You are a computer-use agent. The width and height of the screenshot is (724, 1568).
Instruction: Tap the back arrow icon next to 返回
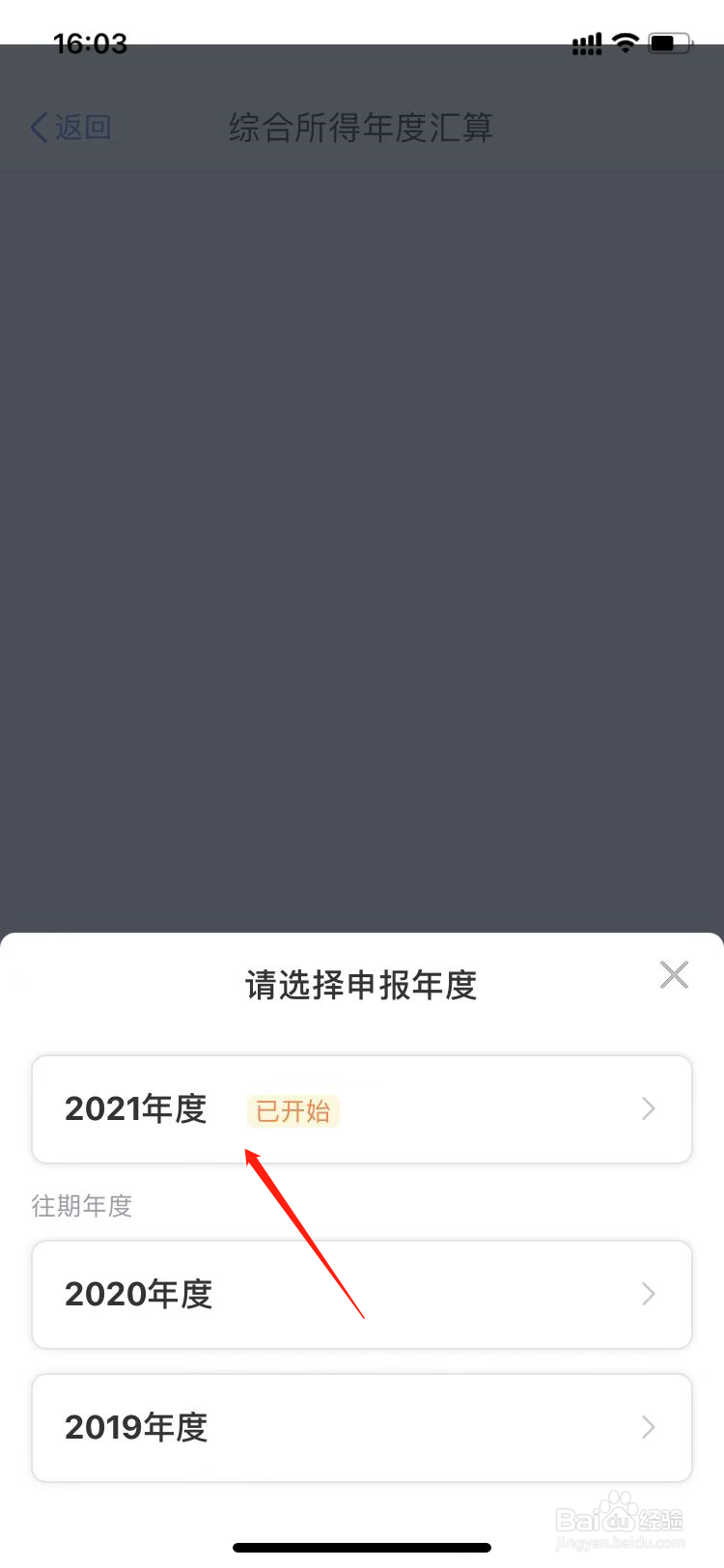38,127
